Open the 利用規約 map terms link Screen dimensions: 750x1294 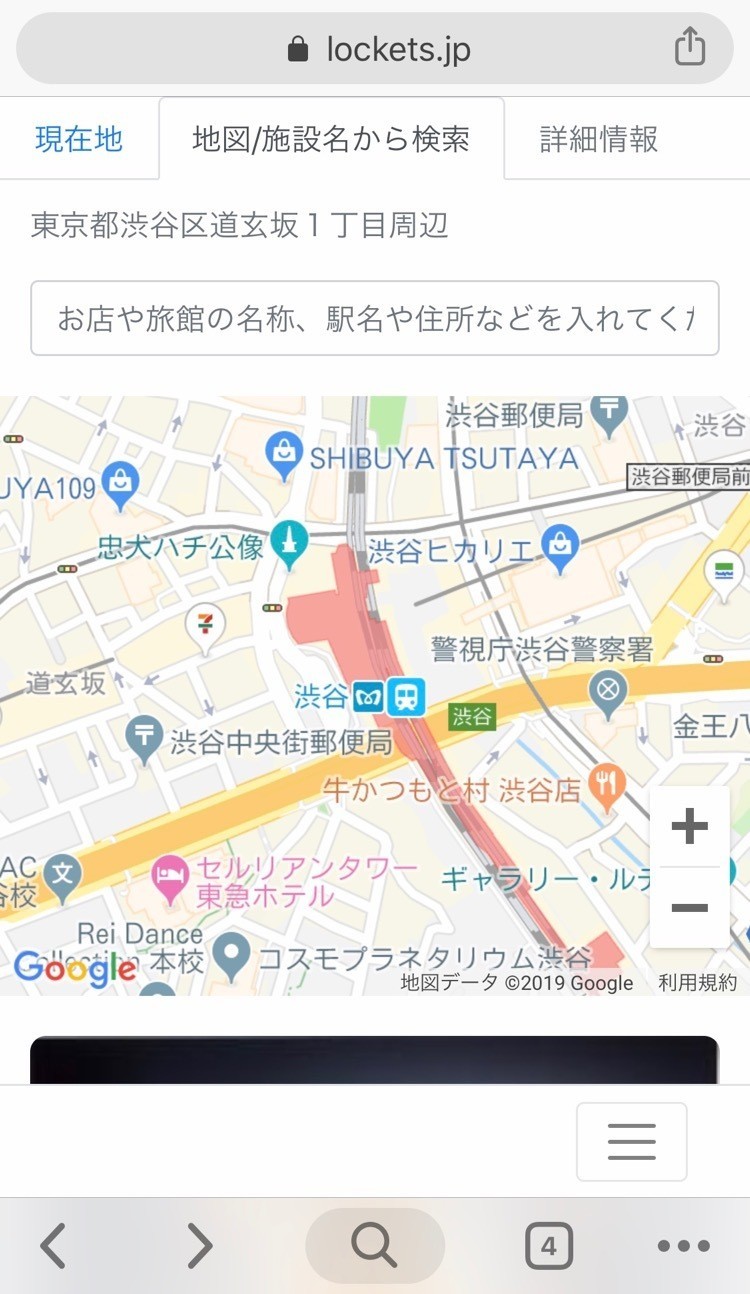click(x=697, y=983)
